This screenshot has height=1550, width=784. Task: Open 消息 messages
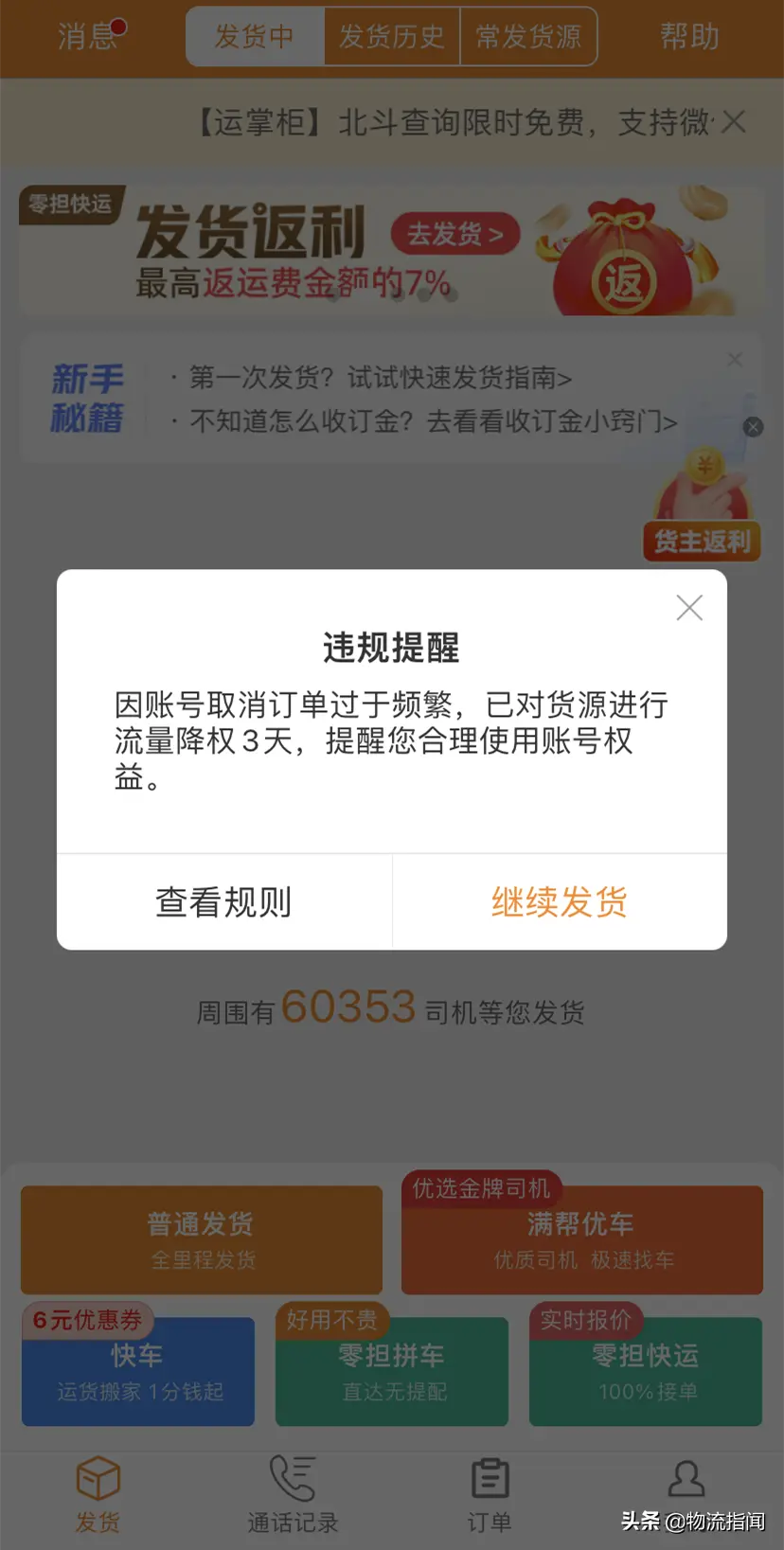[x=88, y=37]
